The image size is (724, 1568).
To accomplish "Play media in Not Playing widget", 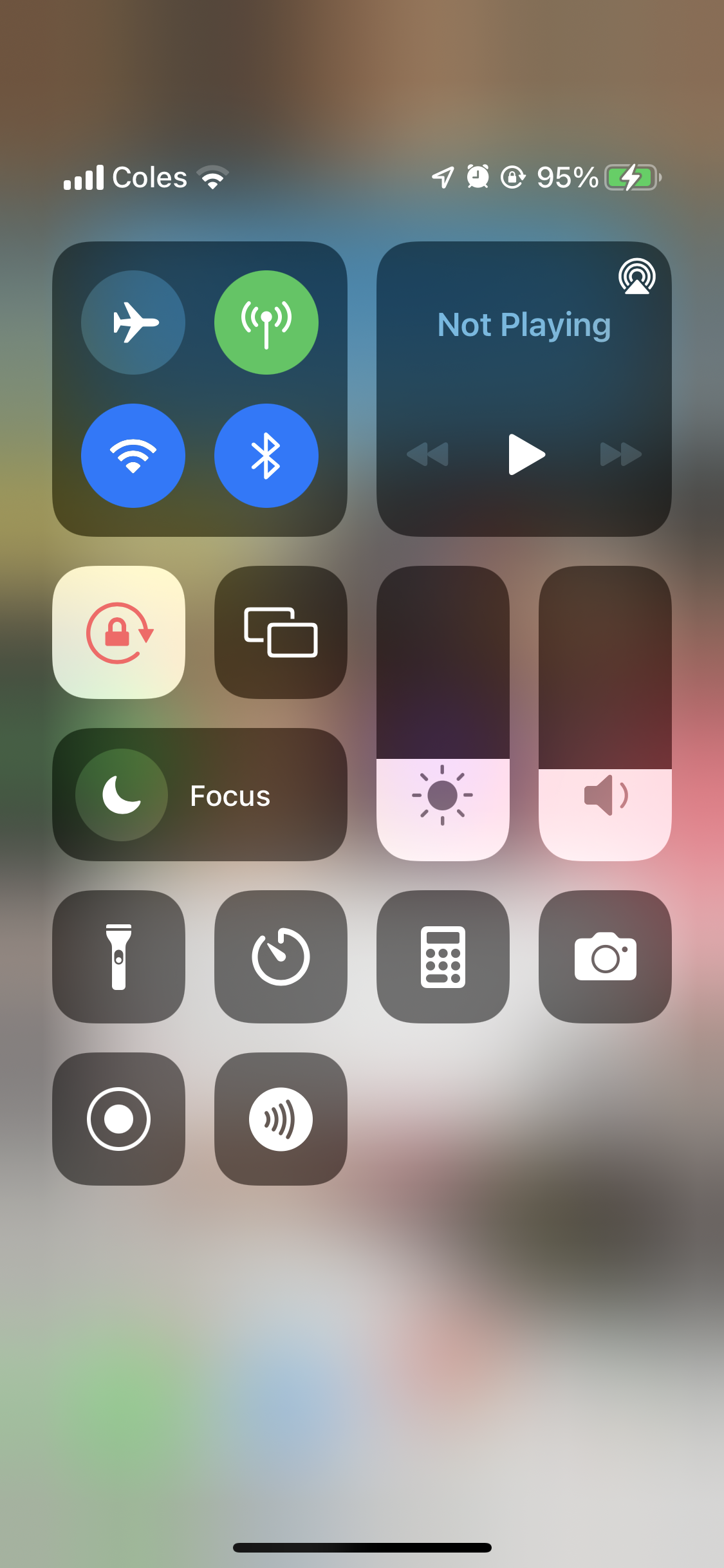I will pyautogui.click(x=526, y=454).
